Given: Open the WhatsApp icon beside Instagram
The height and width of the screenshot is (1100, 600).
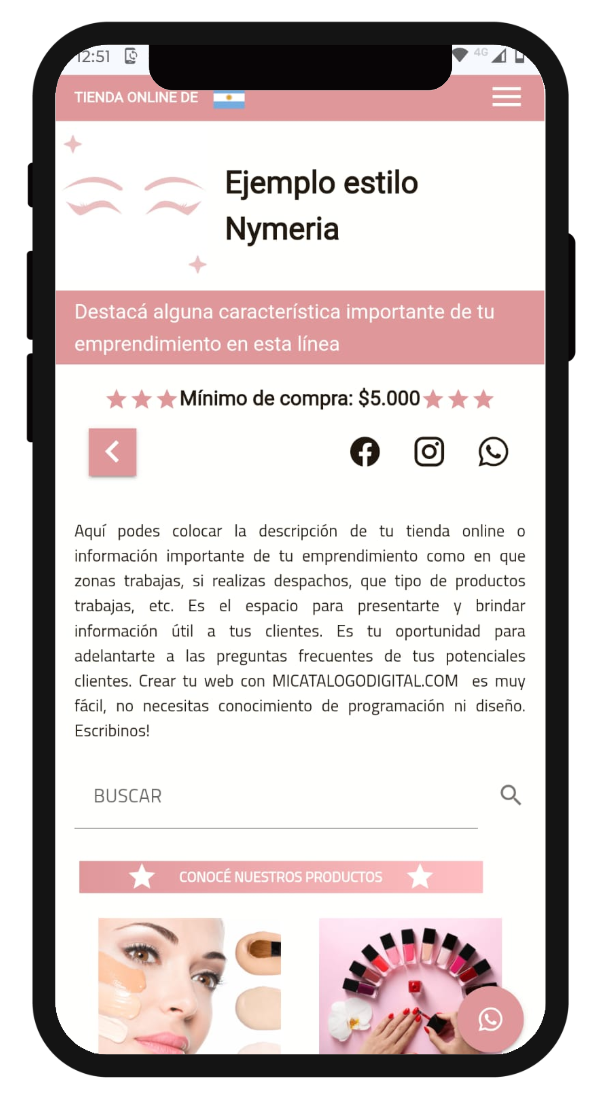Looking at the screenshot, I should click(493, 452).
